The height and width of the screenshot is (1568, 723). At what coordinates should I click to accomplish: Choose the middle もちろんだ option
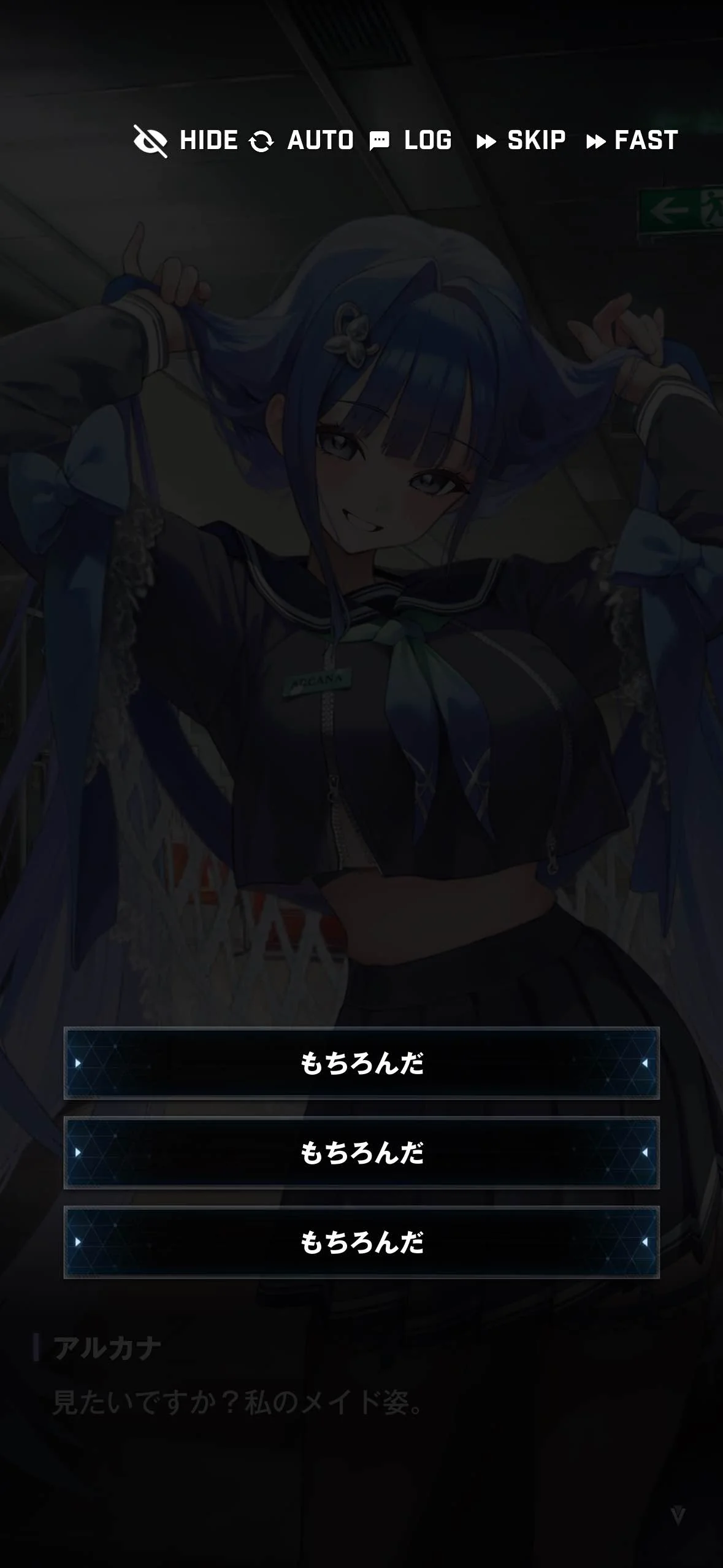362,1153
